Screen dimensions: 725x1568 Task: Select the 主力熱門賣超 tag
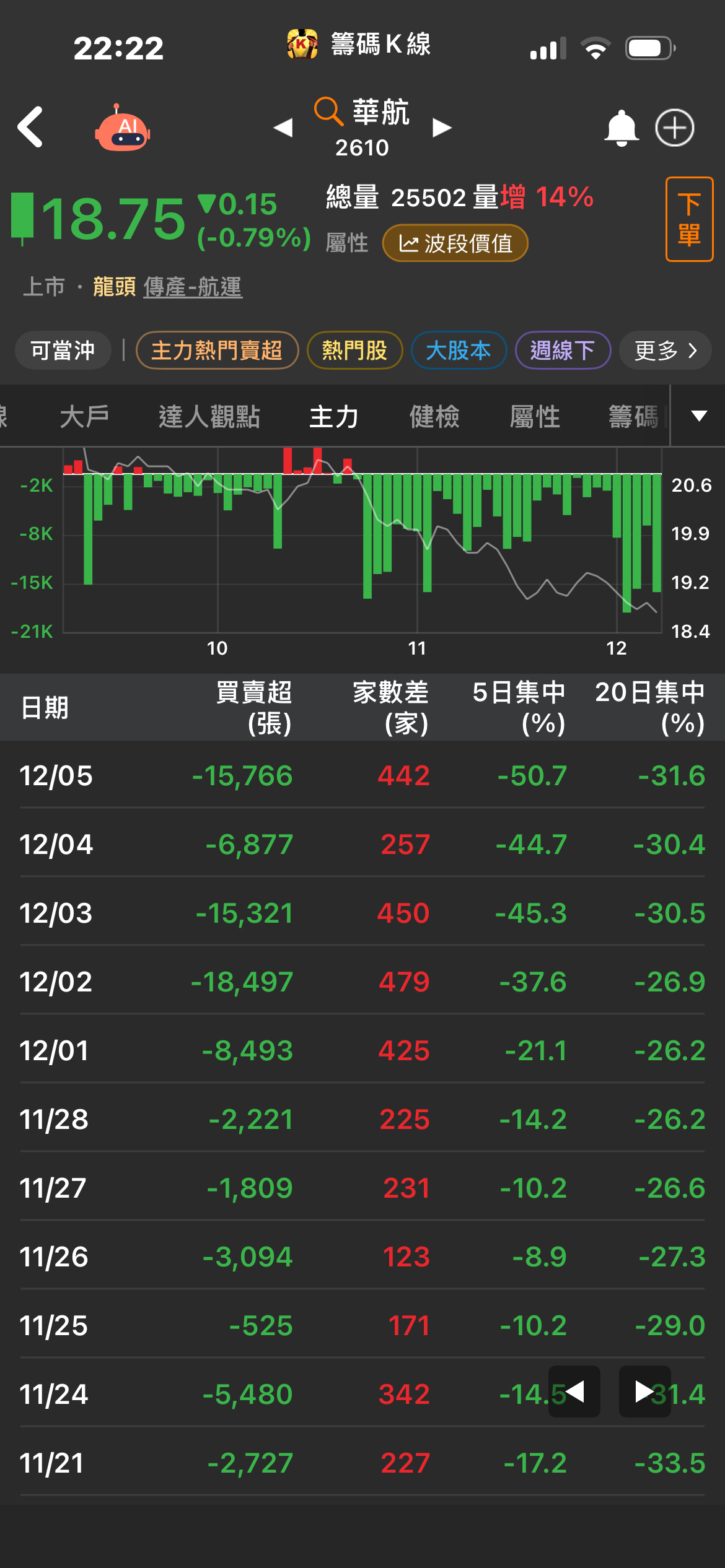click(x=217, y=351)
